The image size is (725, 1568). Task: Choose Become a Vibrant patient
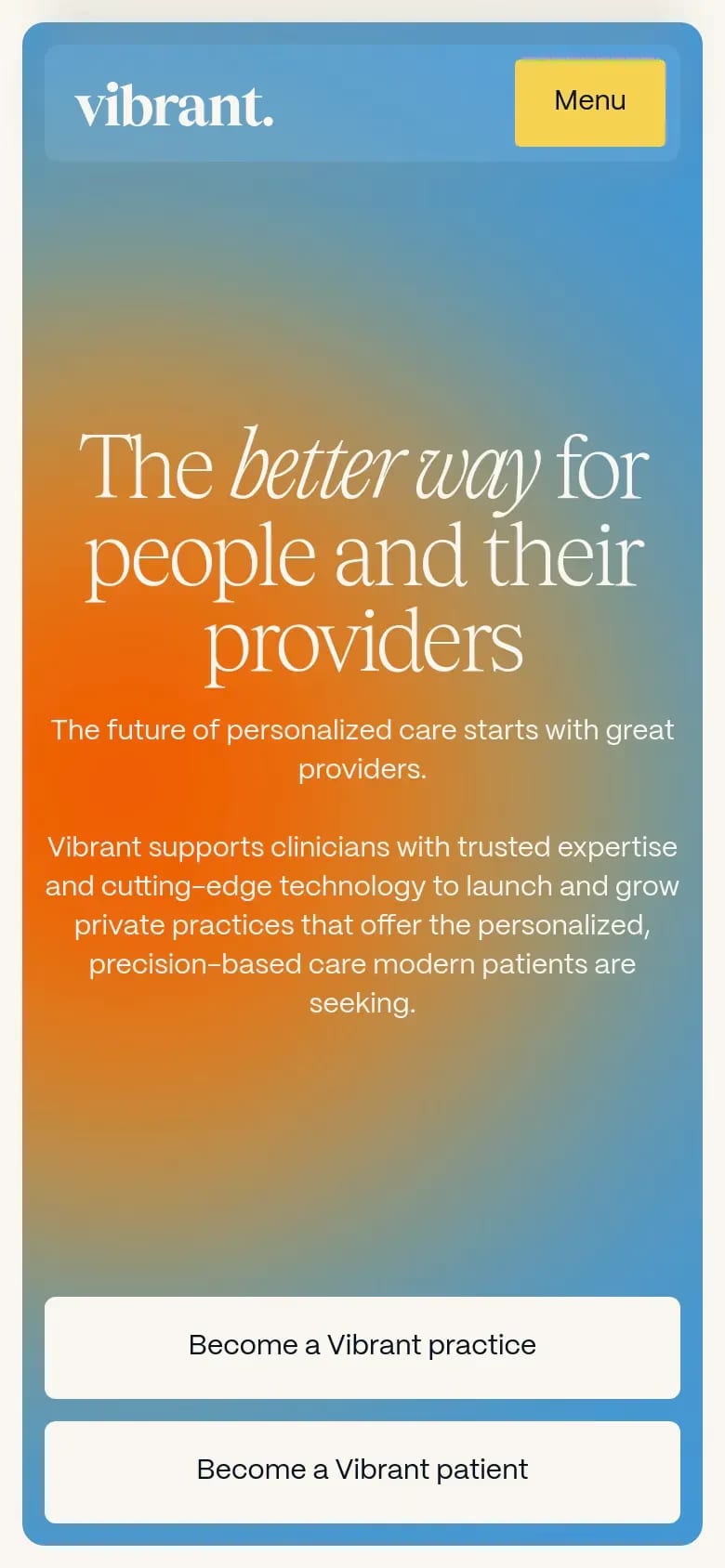pos(362,1471)
